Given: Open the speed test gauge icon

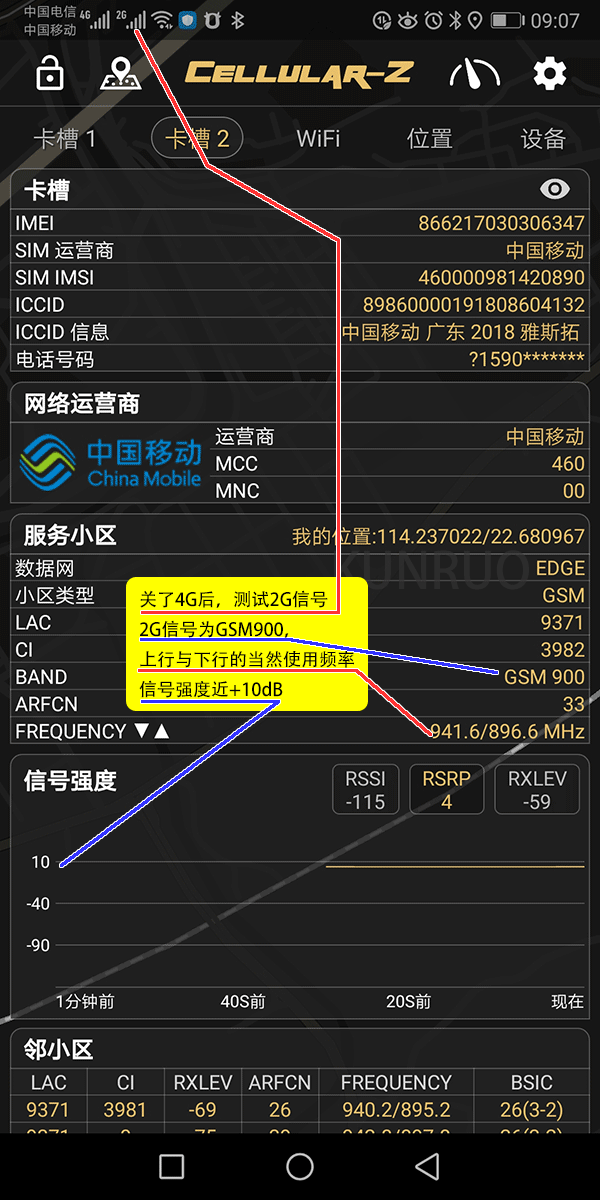Looking at the screenshot, I should tap(474, 74).
